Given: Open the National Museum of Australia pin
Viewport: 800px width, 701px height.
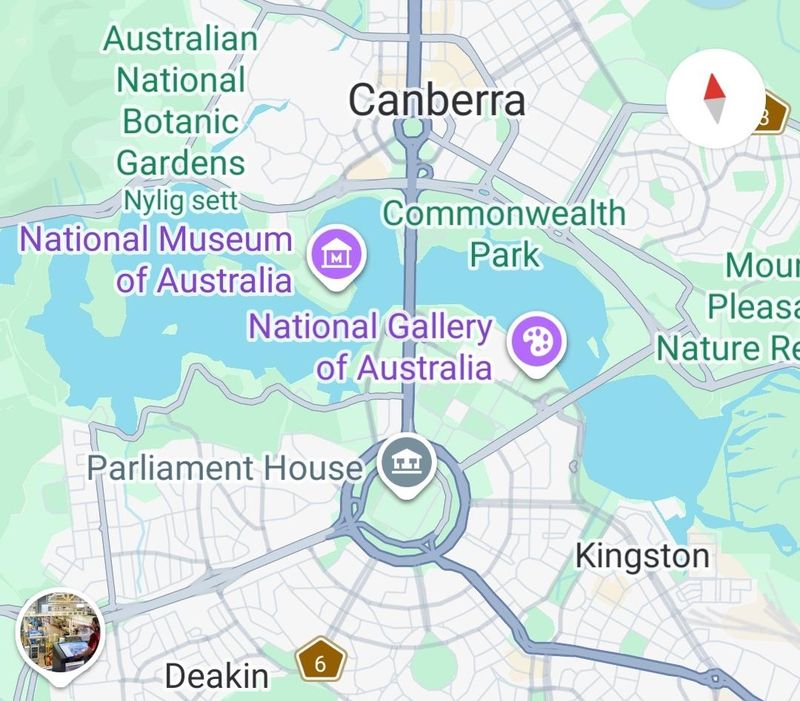Looking at the screenshot, I should click(x=337, y=258).
